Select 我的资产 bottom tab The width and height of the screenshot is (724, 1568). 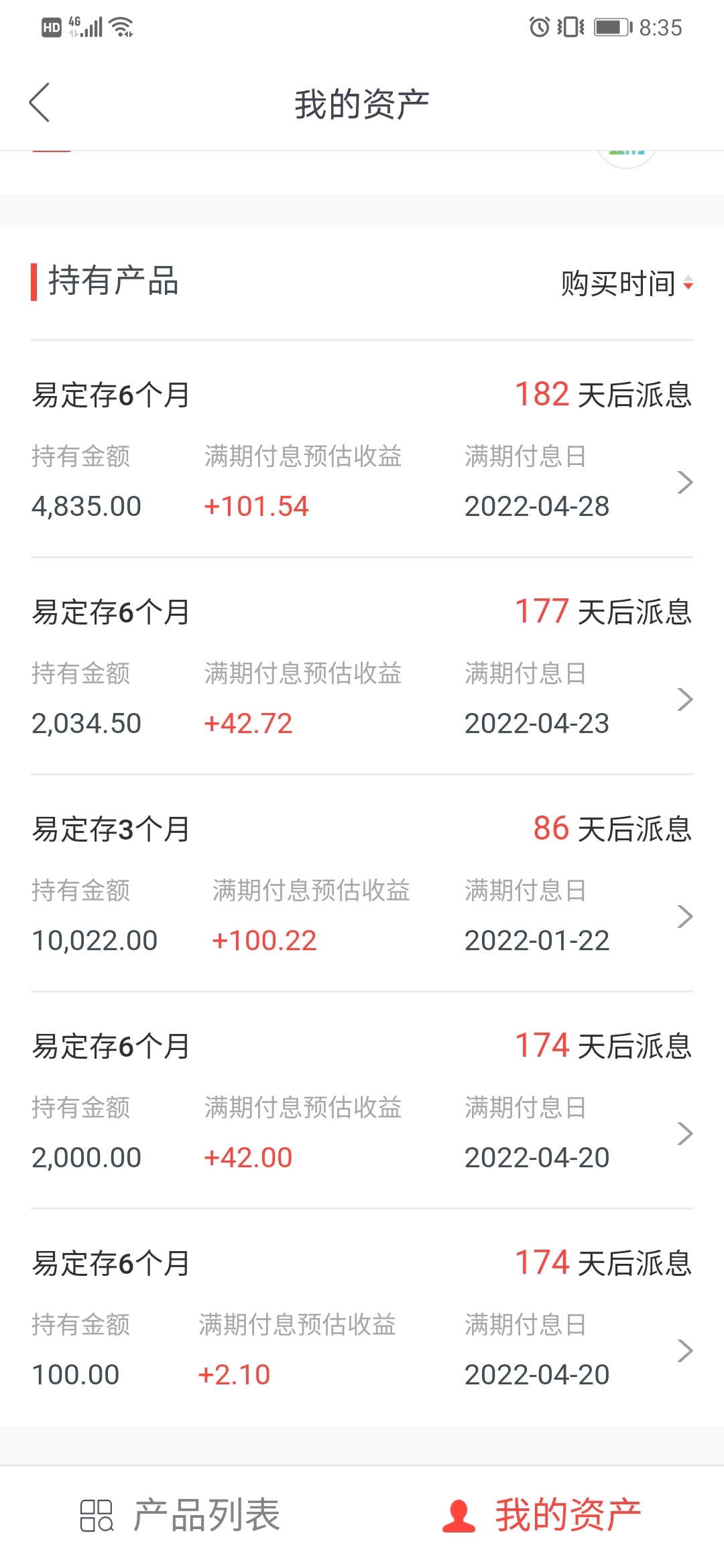pos(542,1516)
